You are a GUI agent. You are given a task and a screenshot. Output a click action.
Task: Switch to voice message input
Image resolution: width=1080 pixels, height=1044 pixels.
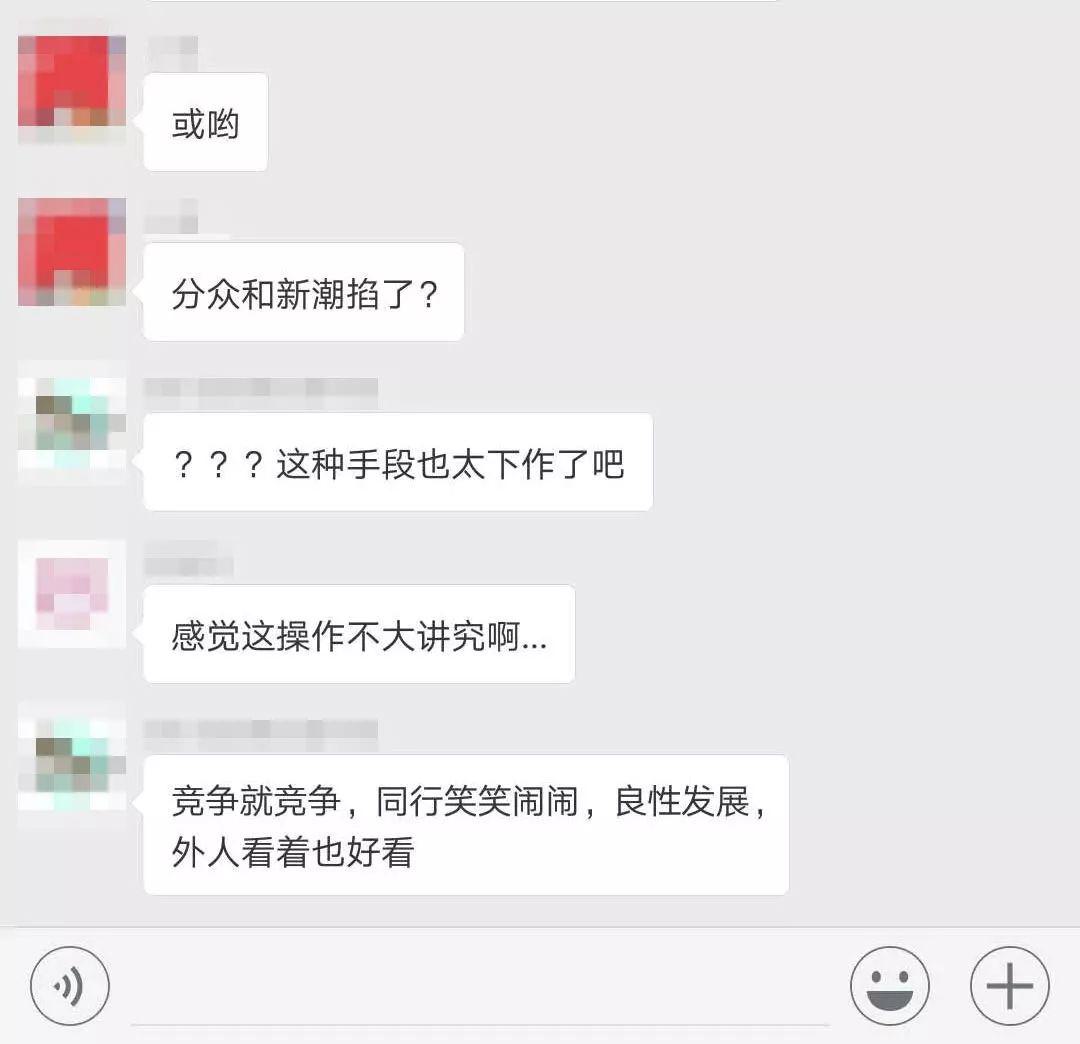coord(69,986)
